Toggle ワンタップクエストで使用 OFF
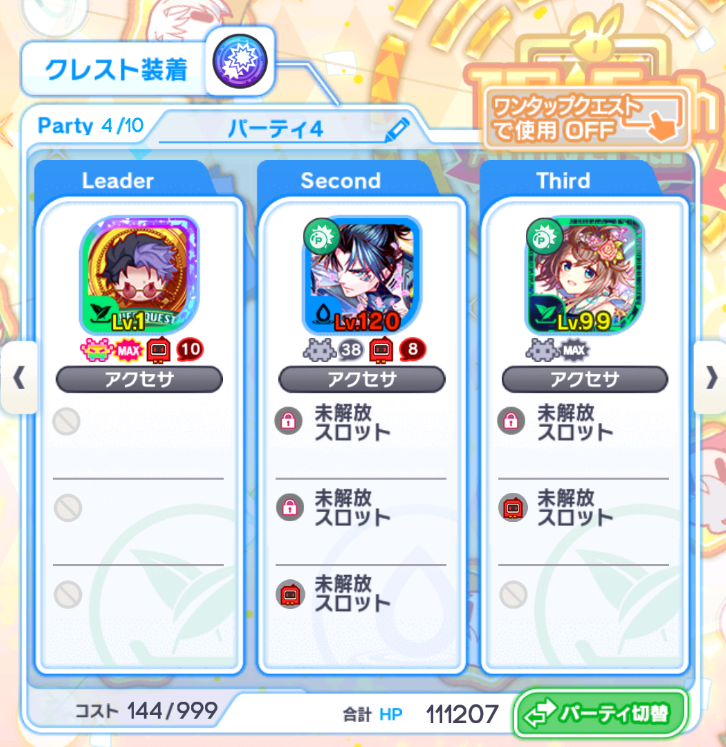726x747 pixels. [587, 117]
